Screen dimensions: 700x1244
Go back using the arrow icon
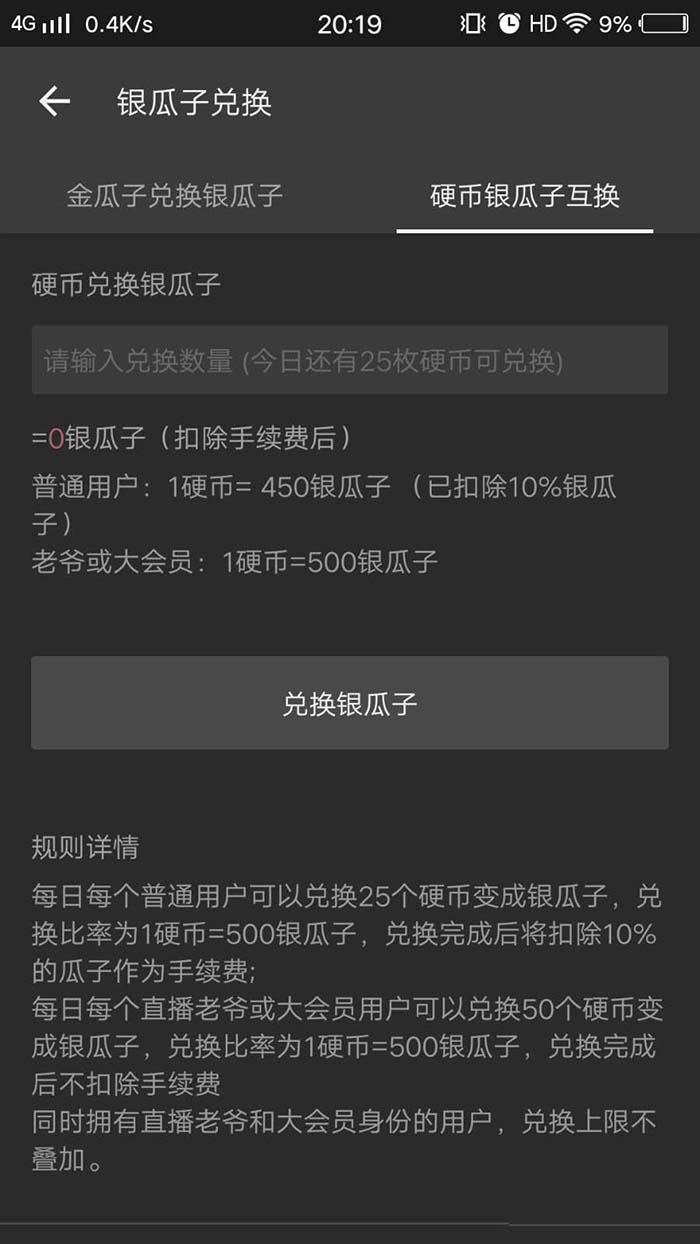pyautogui.click(x=54, y=101)
